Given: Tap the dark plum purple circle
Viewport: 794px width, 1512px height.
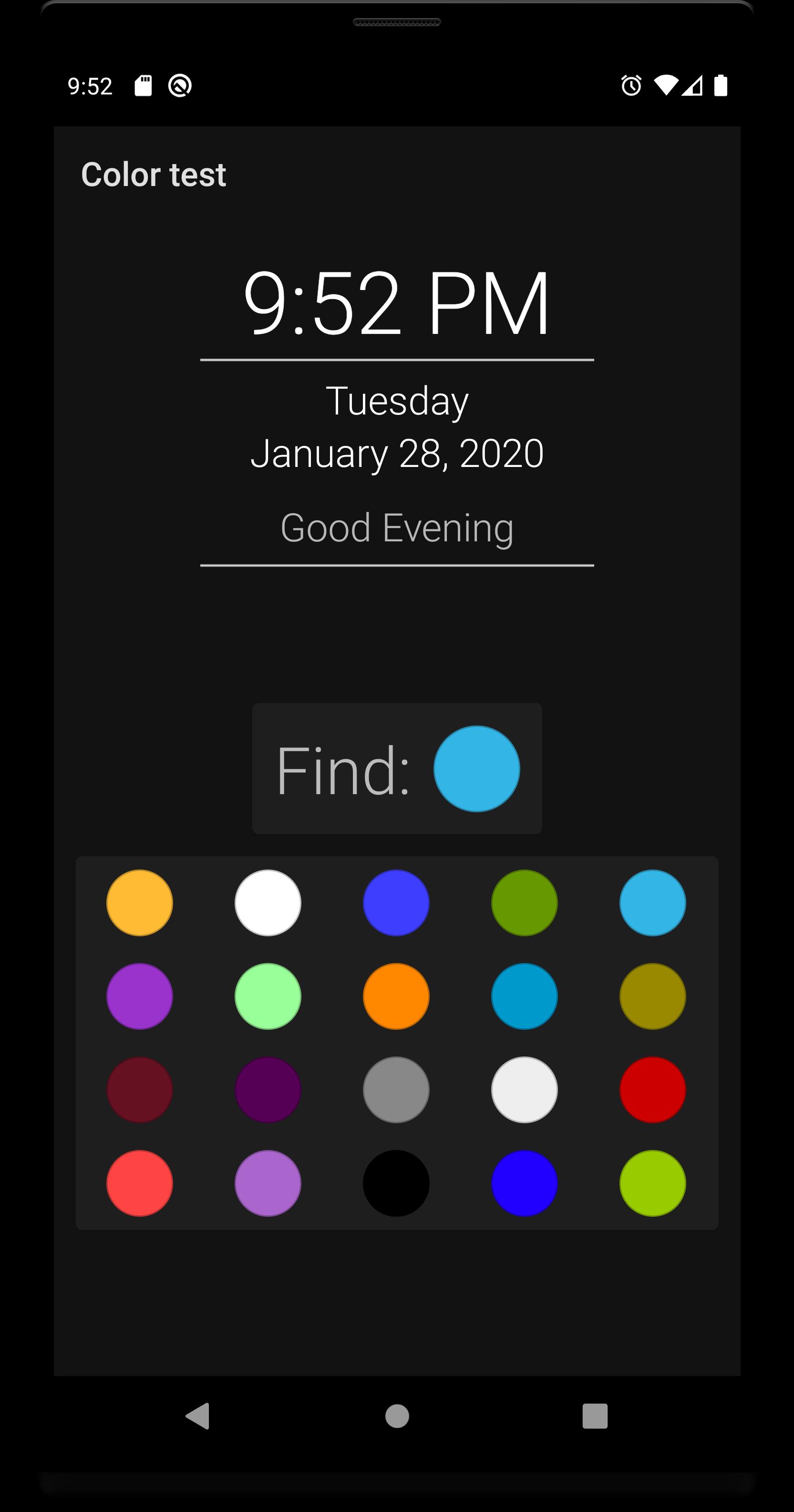Looking at the screenshot, I should point(268,1090).
